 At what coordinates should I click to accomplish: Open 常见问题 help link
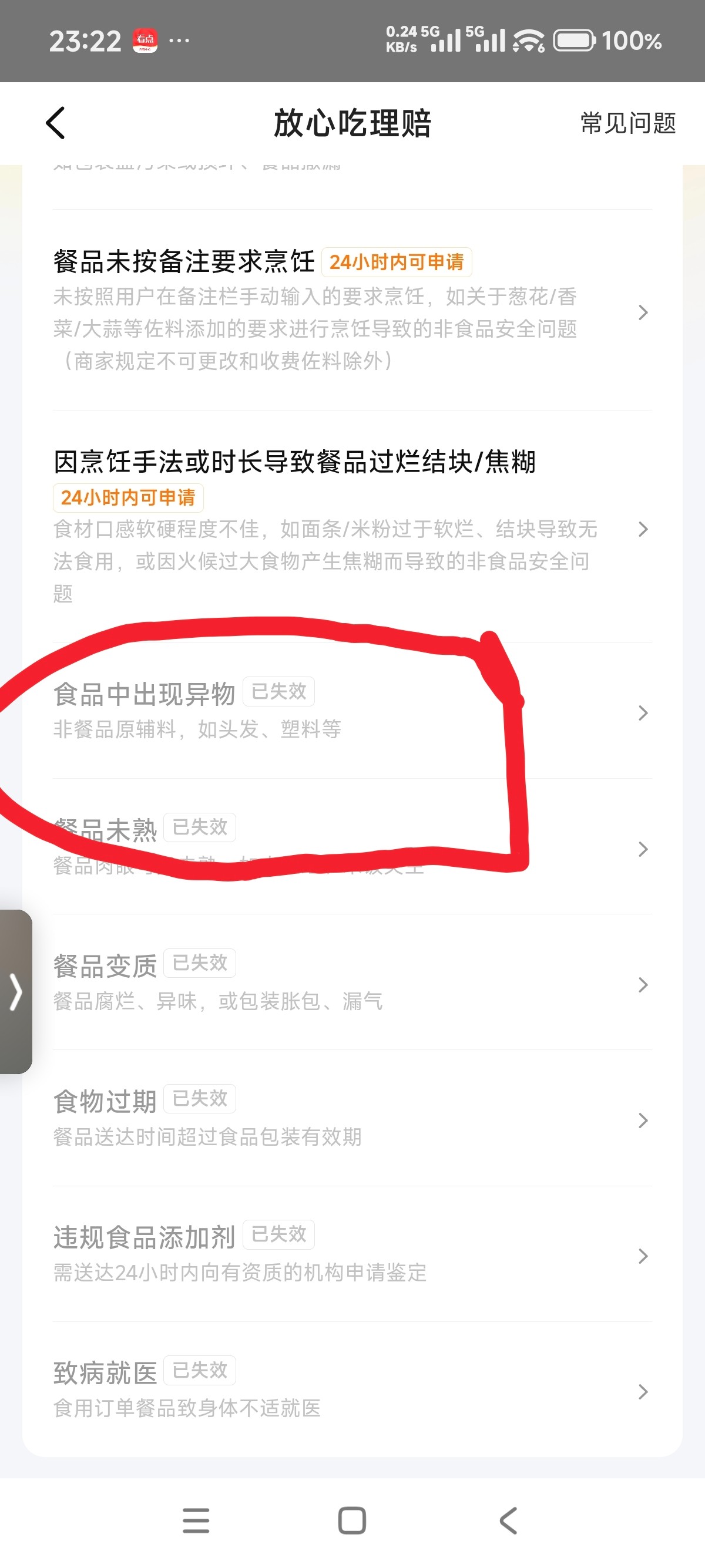pyautogui.click(x=627, y=123)
